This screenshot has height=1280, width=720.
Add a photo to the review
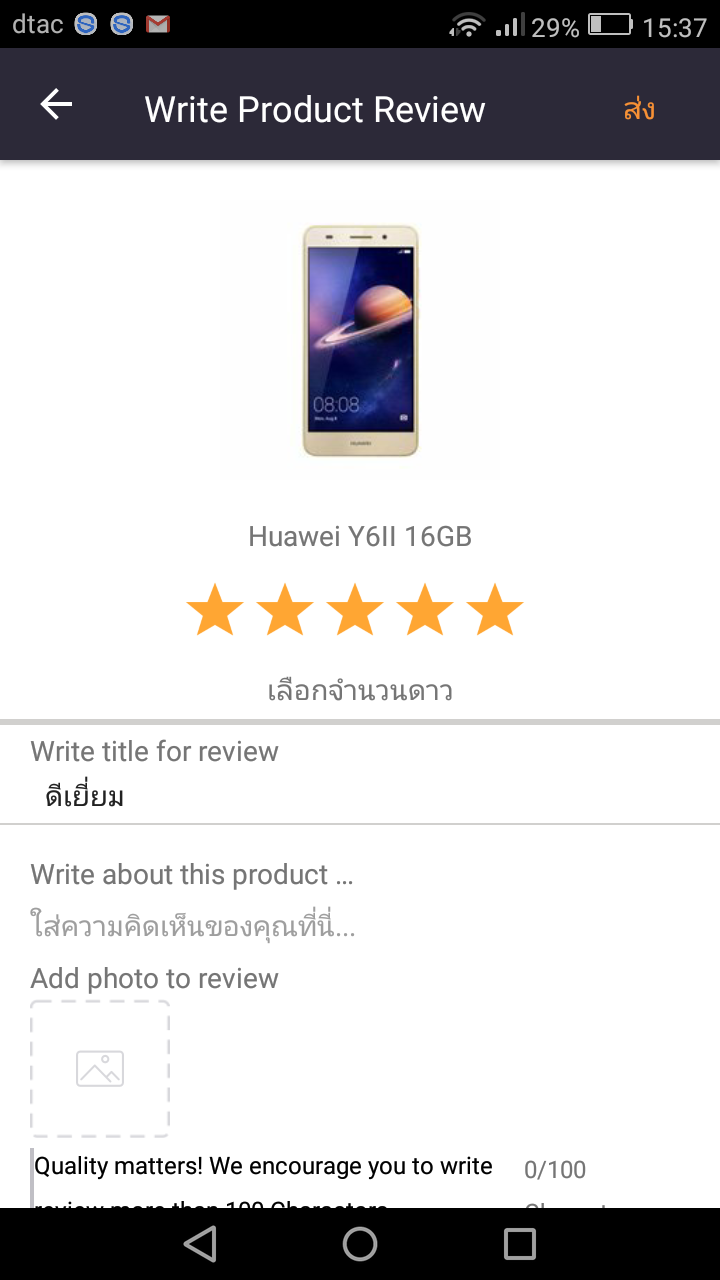coord(100,1068)
